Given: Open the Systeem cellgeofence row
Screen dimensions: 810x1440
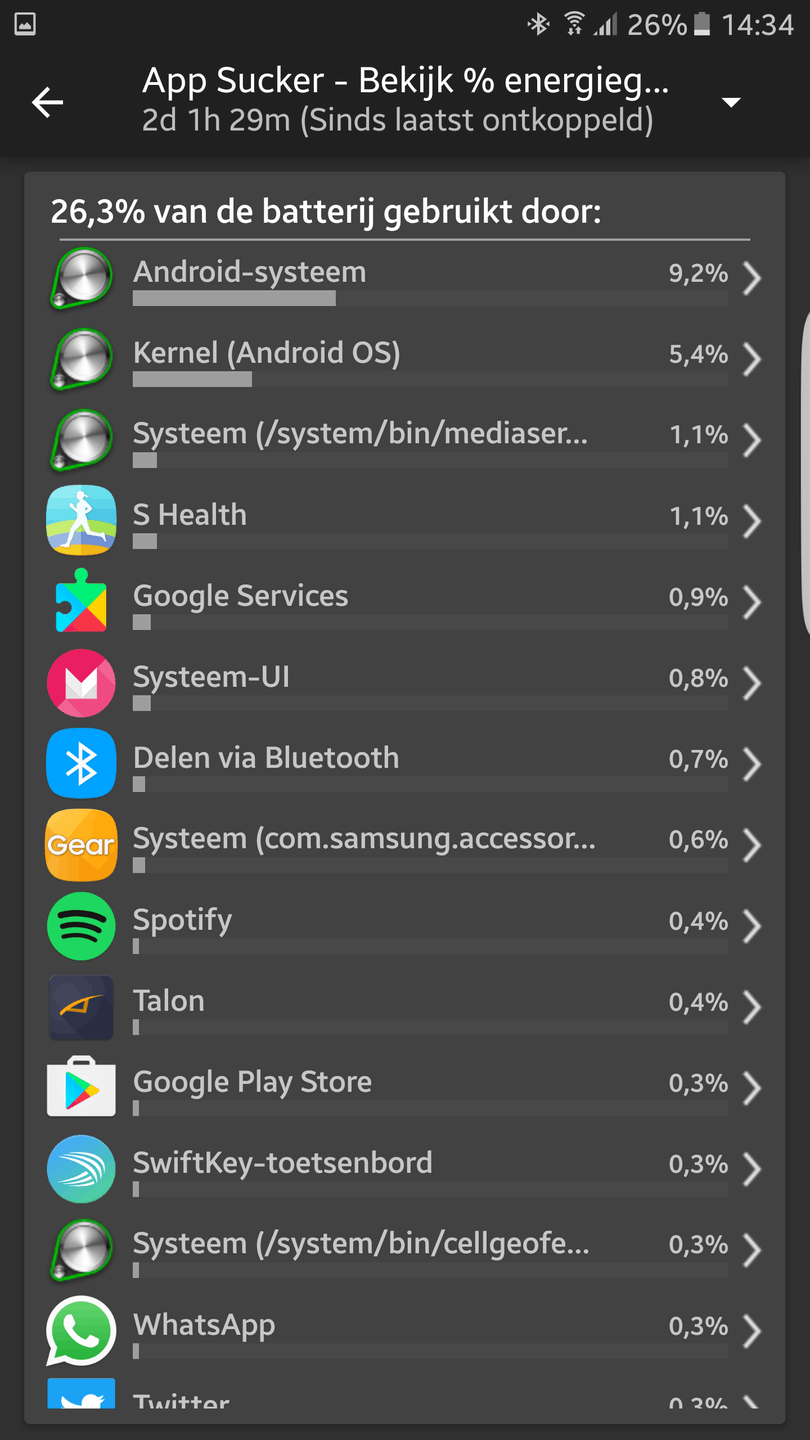Looking at the screenshot, I should coord(404,1251).
